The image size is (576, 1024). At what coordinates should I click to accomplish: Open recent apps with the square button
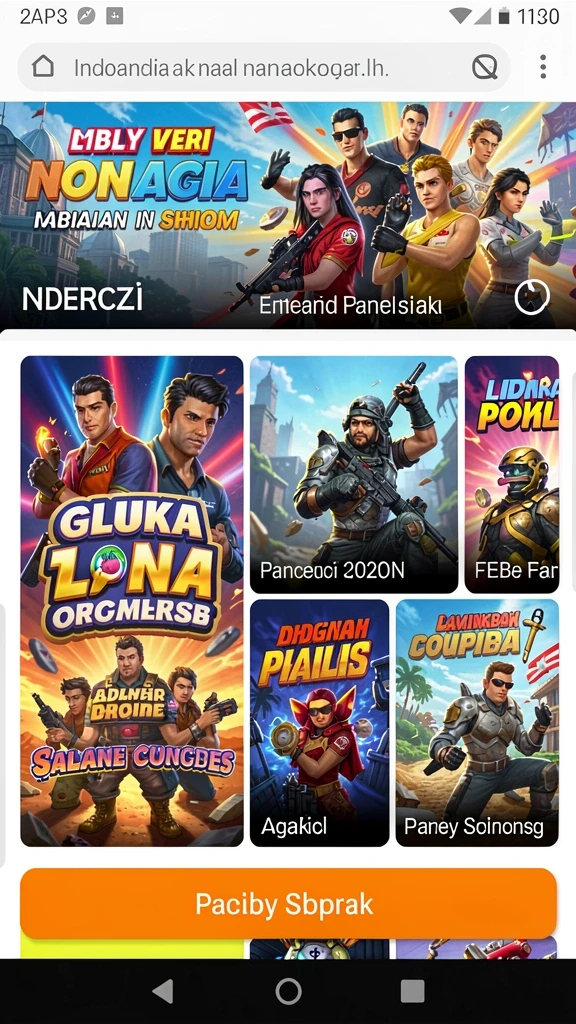click(x=412, y=991)
